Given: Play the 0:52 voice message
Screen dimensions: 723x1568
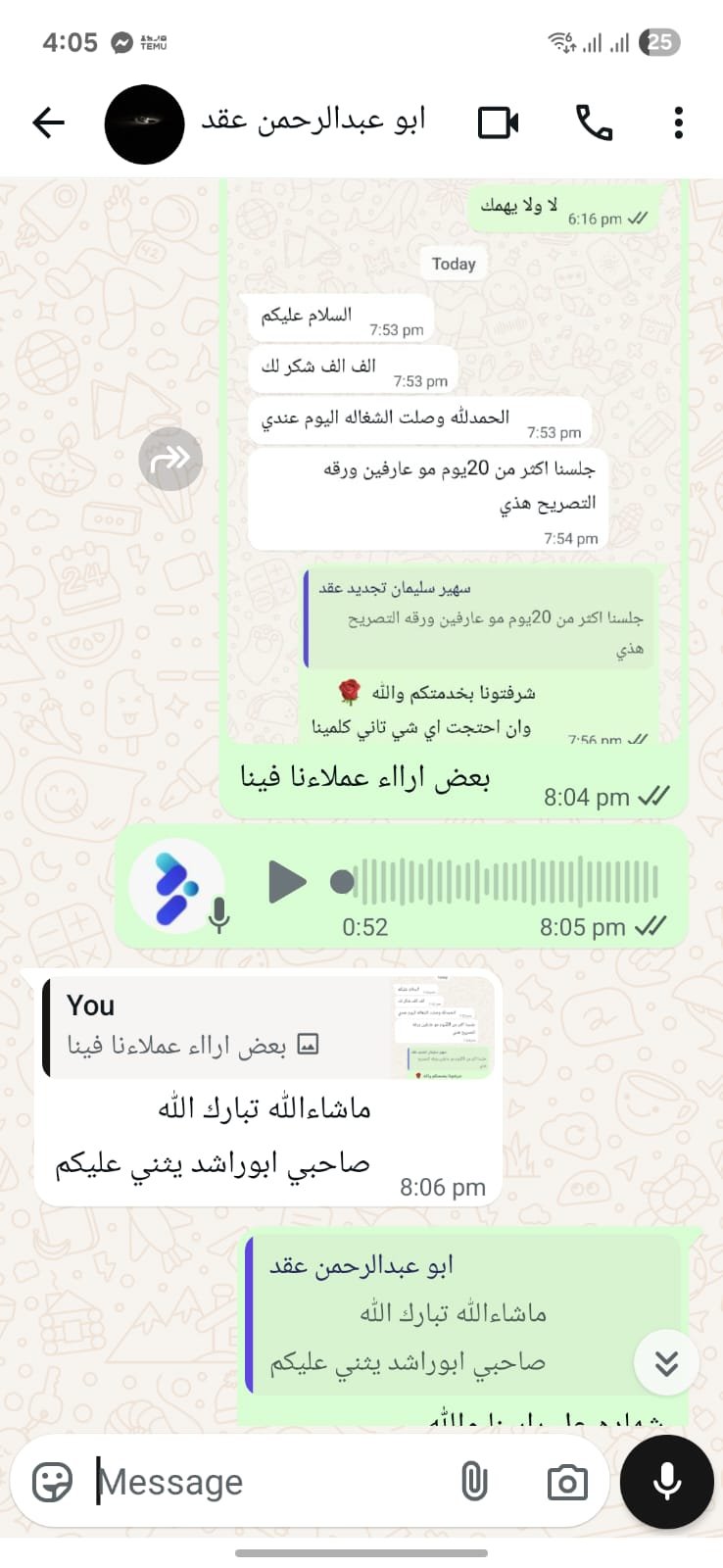Looking at the screenshot, I should [287, 882].
